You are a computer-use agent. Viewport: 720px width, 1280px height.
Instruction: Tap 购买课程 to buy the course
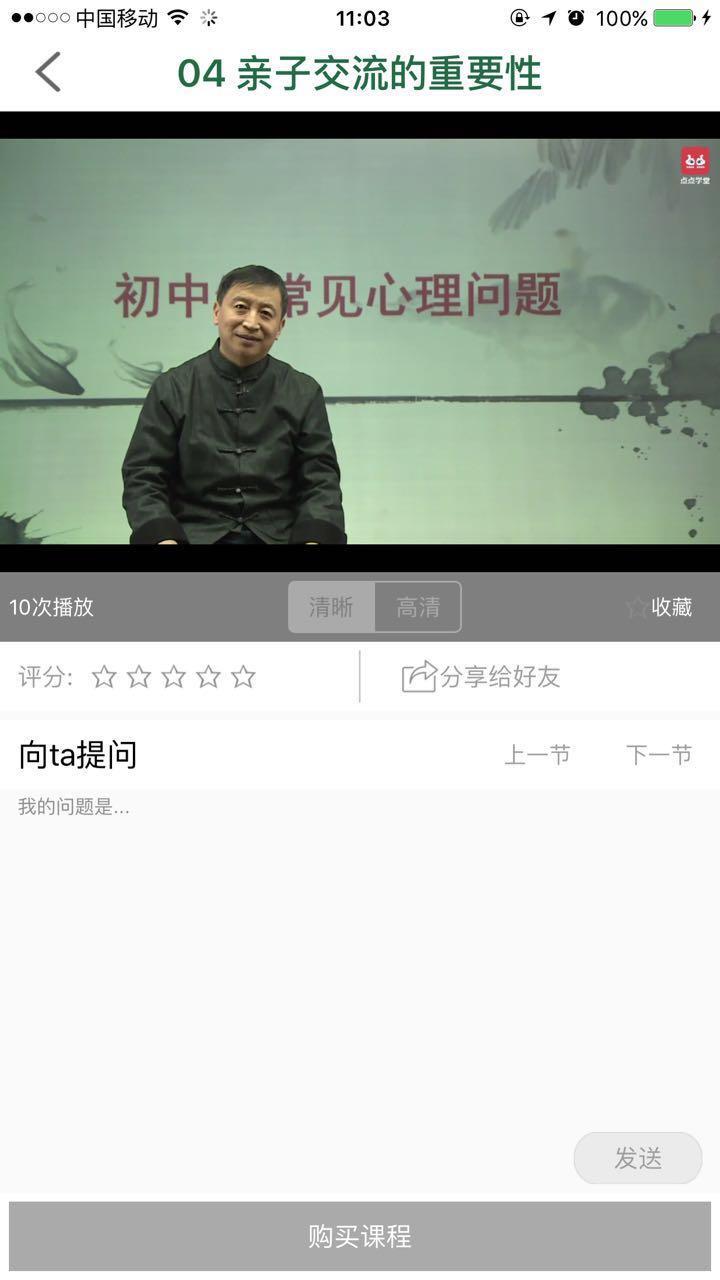pyautogui.click(x=360, y=1236)
